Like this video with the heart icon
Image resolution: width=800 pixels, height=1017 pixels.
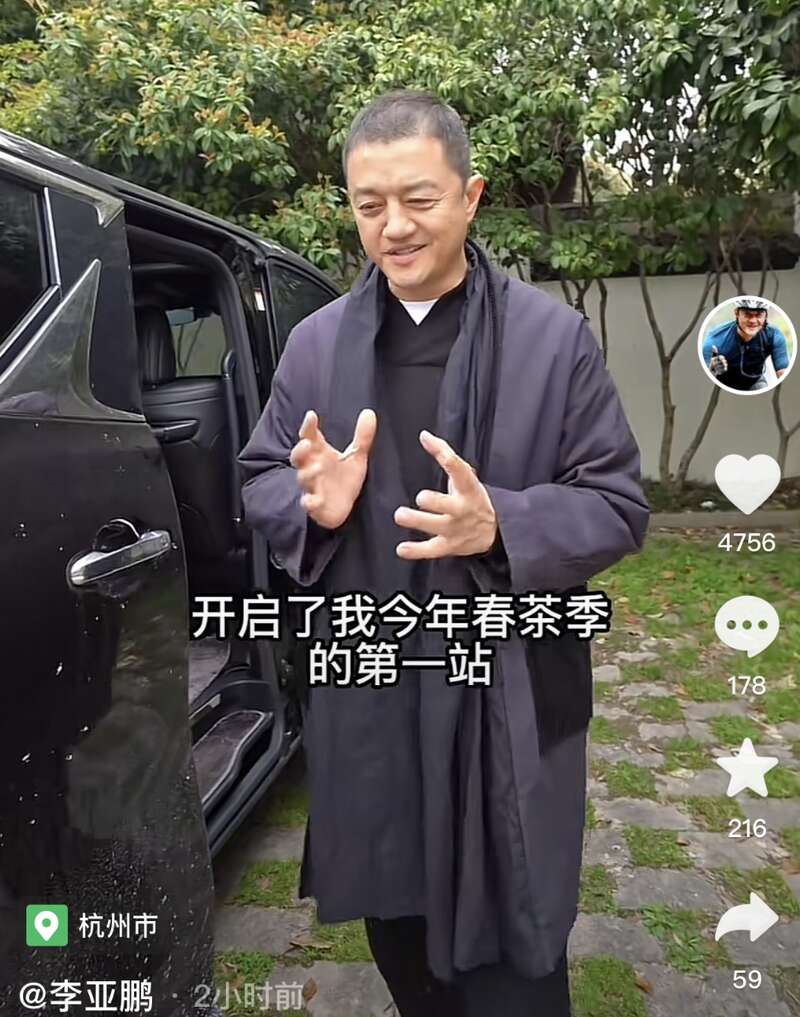[747, 484]
